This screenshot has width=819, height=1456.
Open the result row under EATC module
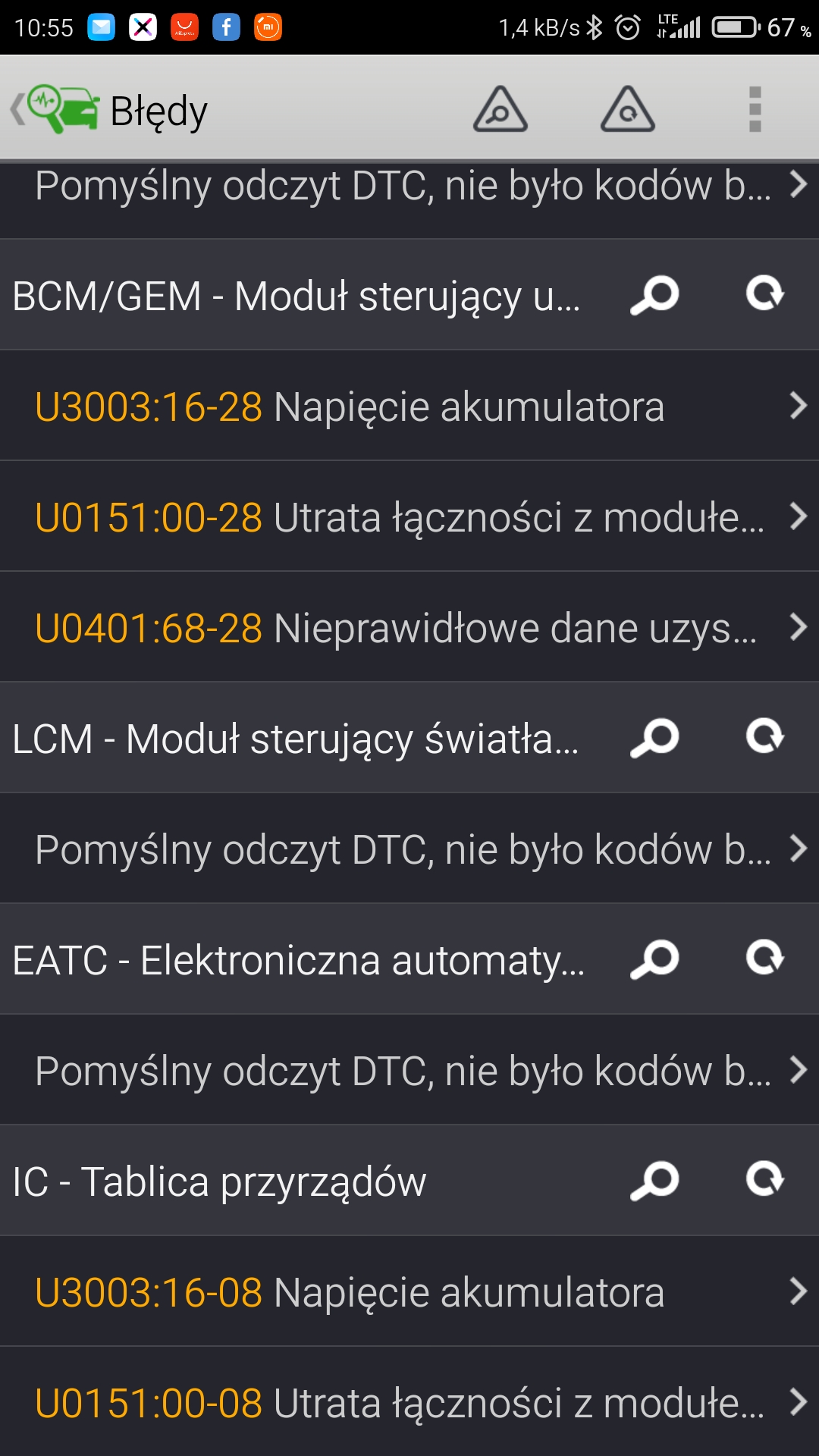pos(409,1070)
